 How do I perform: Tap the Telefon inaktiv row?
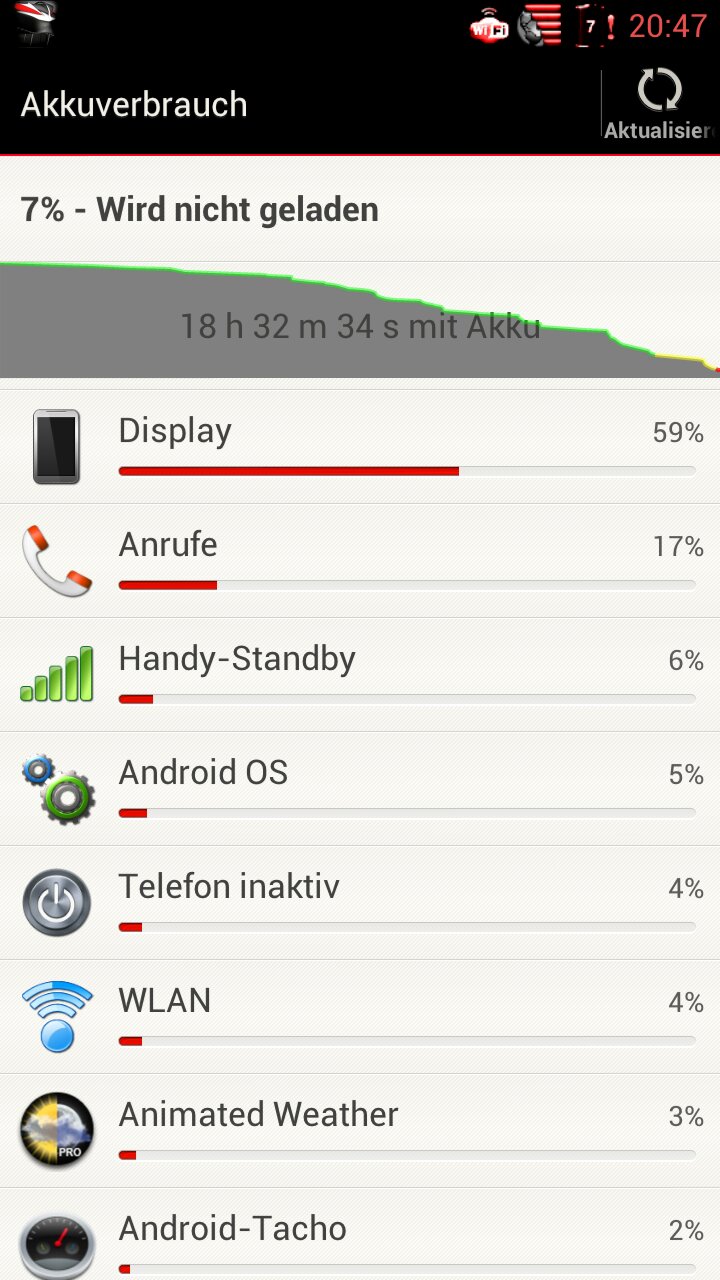(x=360, y=903)
